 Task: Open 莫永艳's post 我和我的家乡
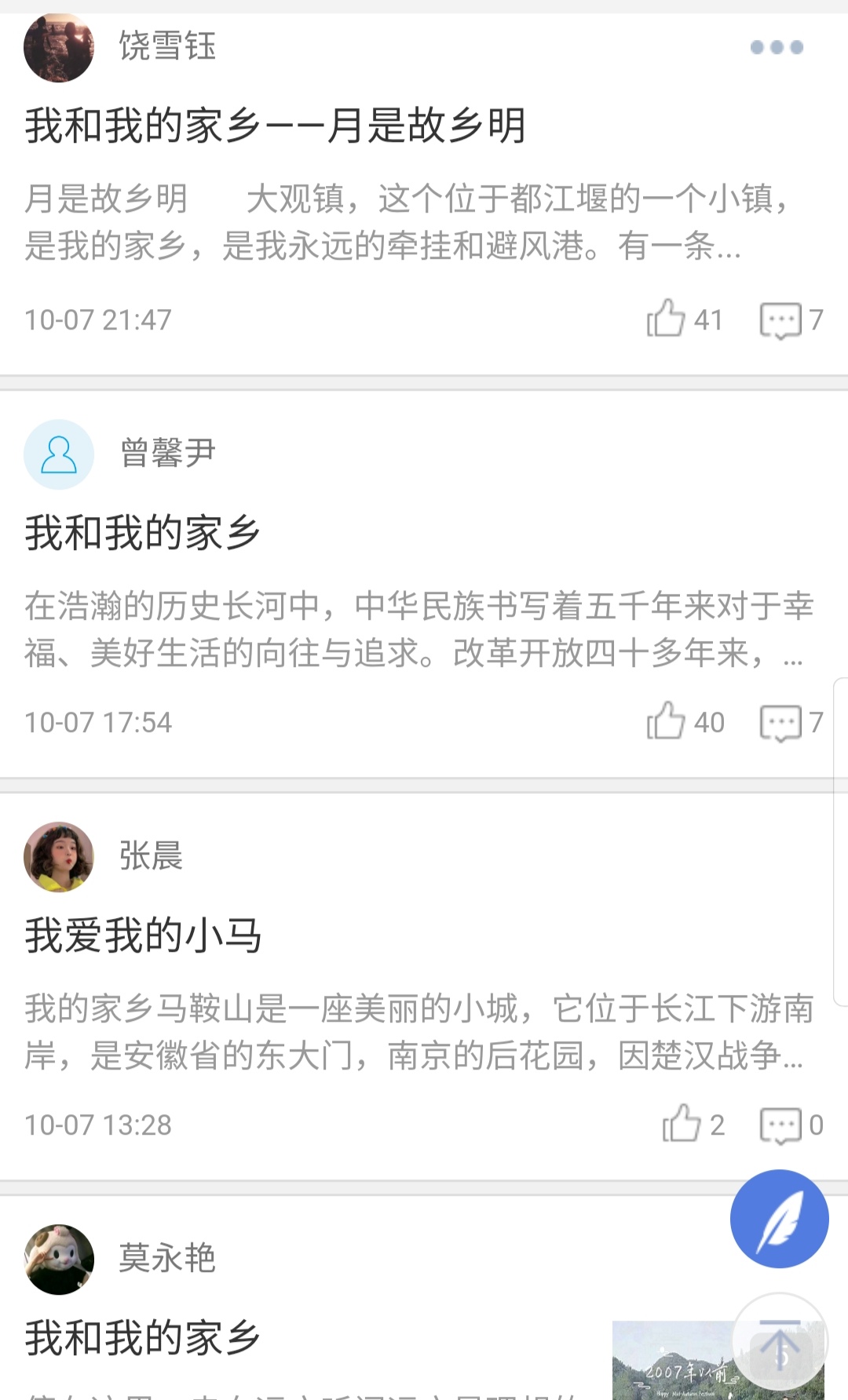143,1338
